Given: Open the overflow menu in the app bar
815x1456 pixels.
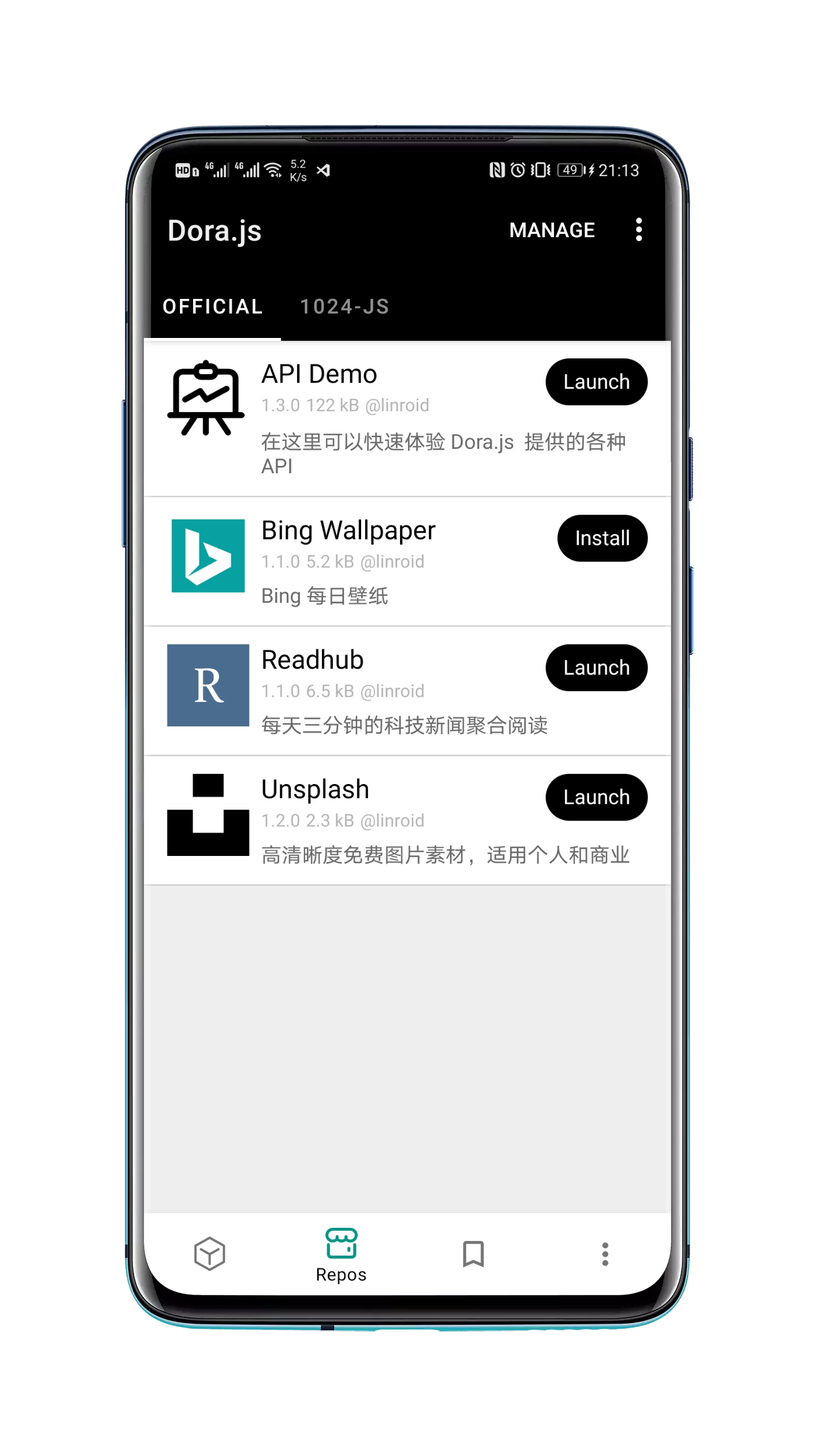Looking at the screenshot, I should click(638, 230).
